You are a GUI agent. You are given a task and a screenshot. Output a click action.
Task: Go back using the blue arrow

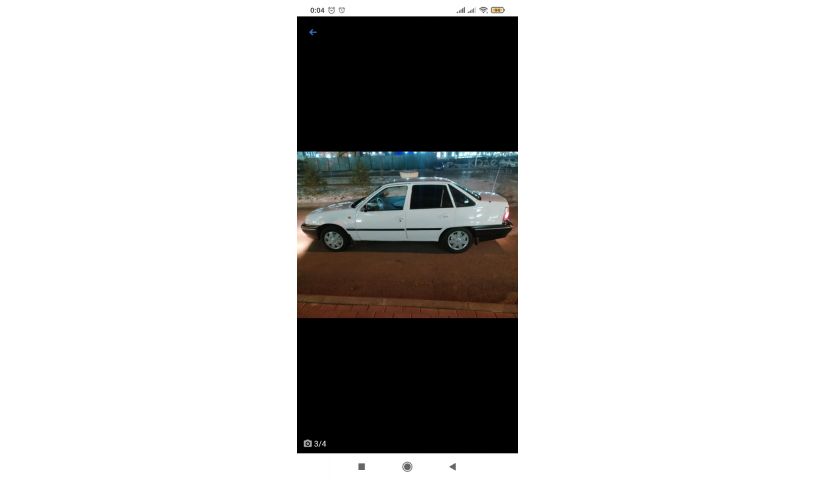pyautogui.click(x=312, y=32)
